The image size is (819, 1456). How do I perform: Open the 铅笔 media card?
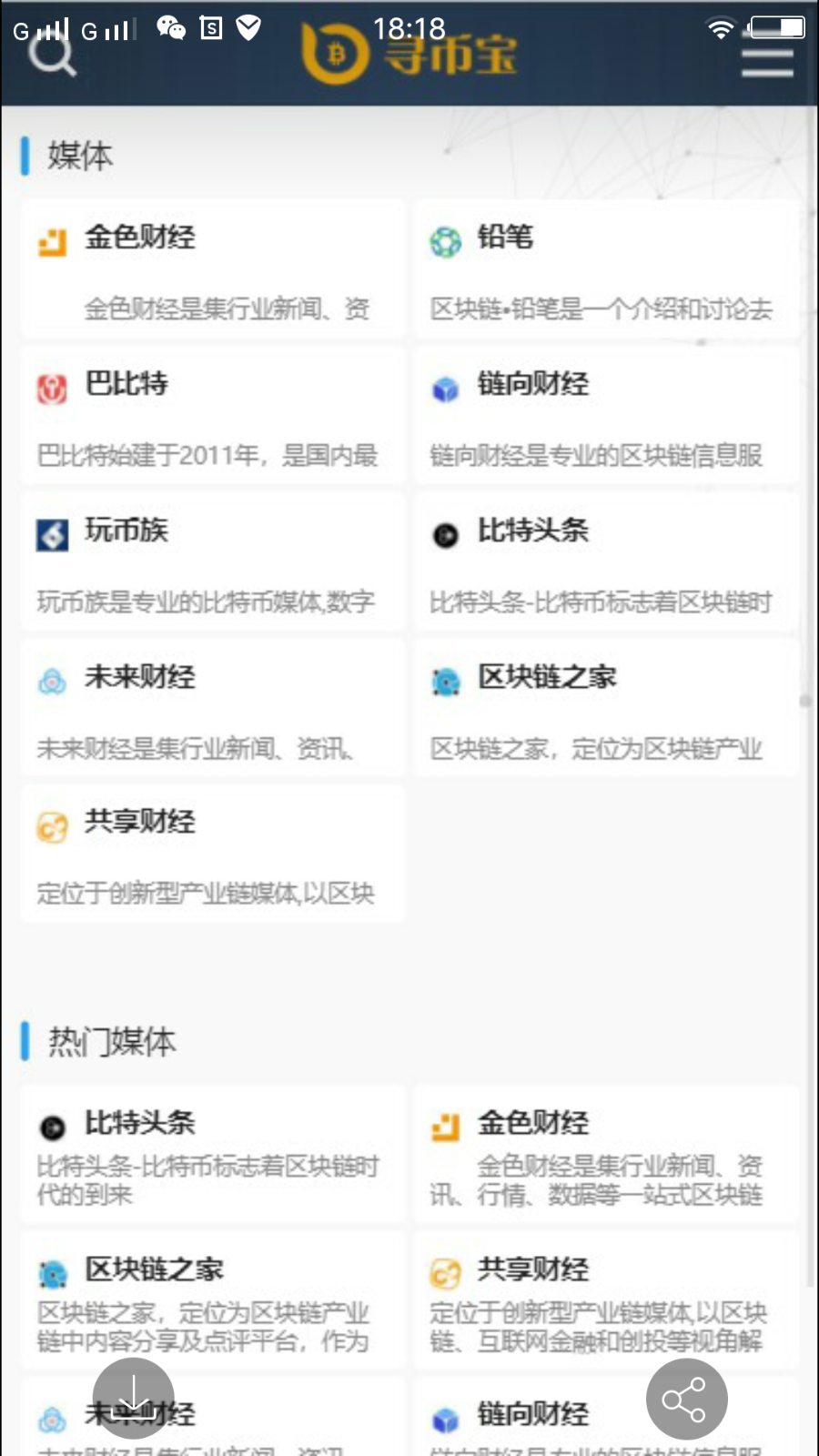pyautogui.click(x=606, y=270)
